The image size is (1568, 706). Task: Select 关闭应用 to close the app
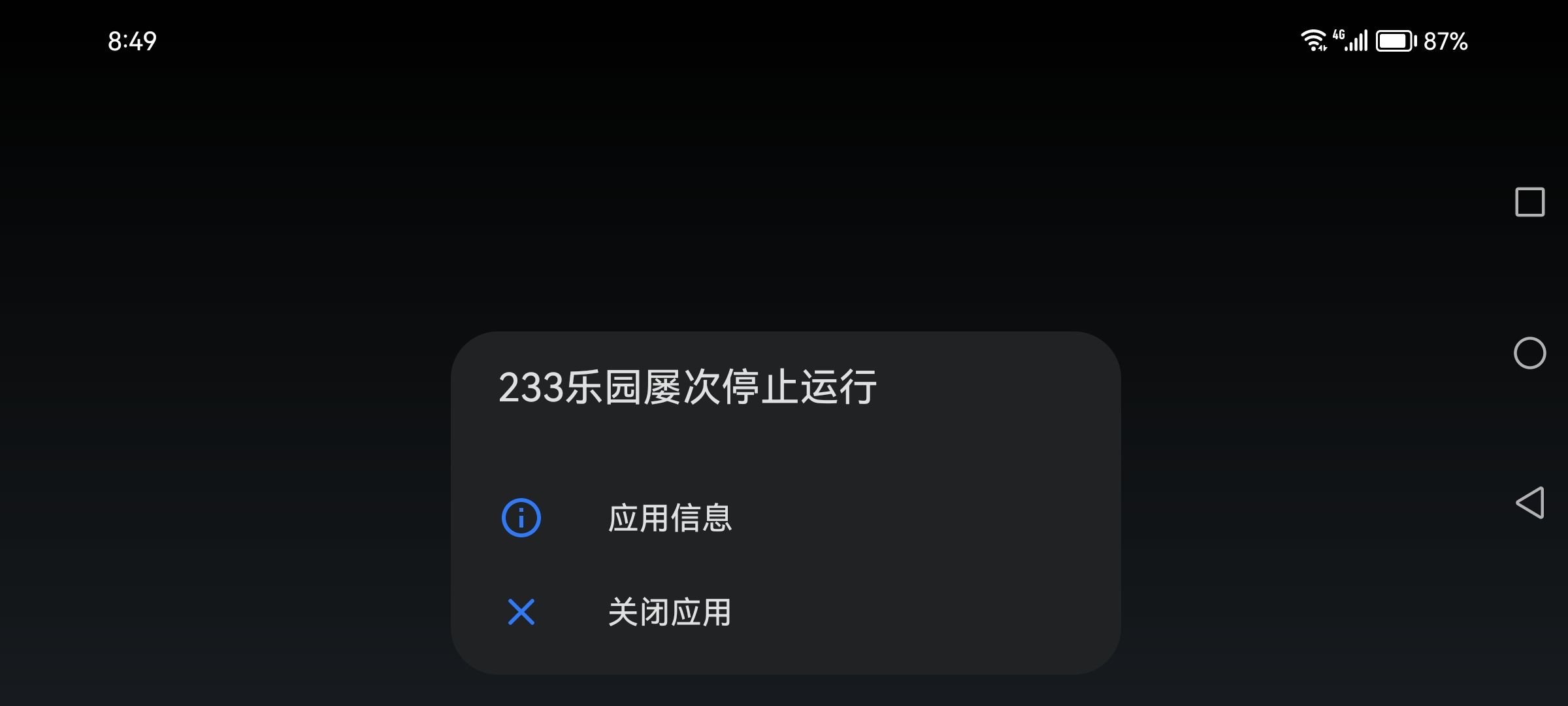[669, 613]
